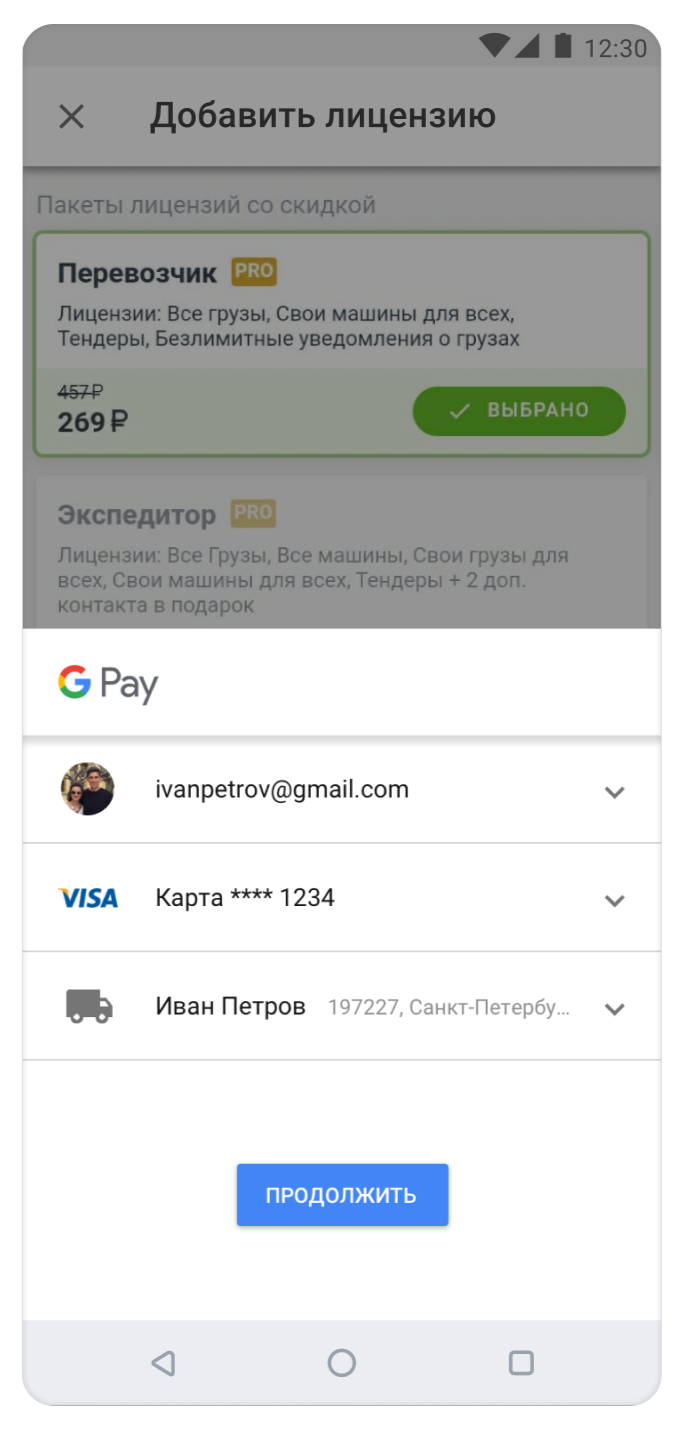Change the Visa card **** 1234
This screenshot has height=1430, width=686.
pos(614,900)
